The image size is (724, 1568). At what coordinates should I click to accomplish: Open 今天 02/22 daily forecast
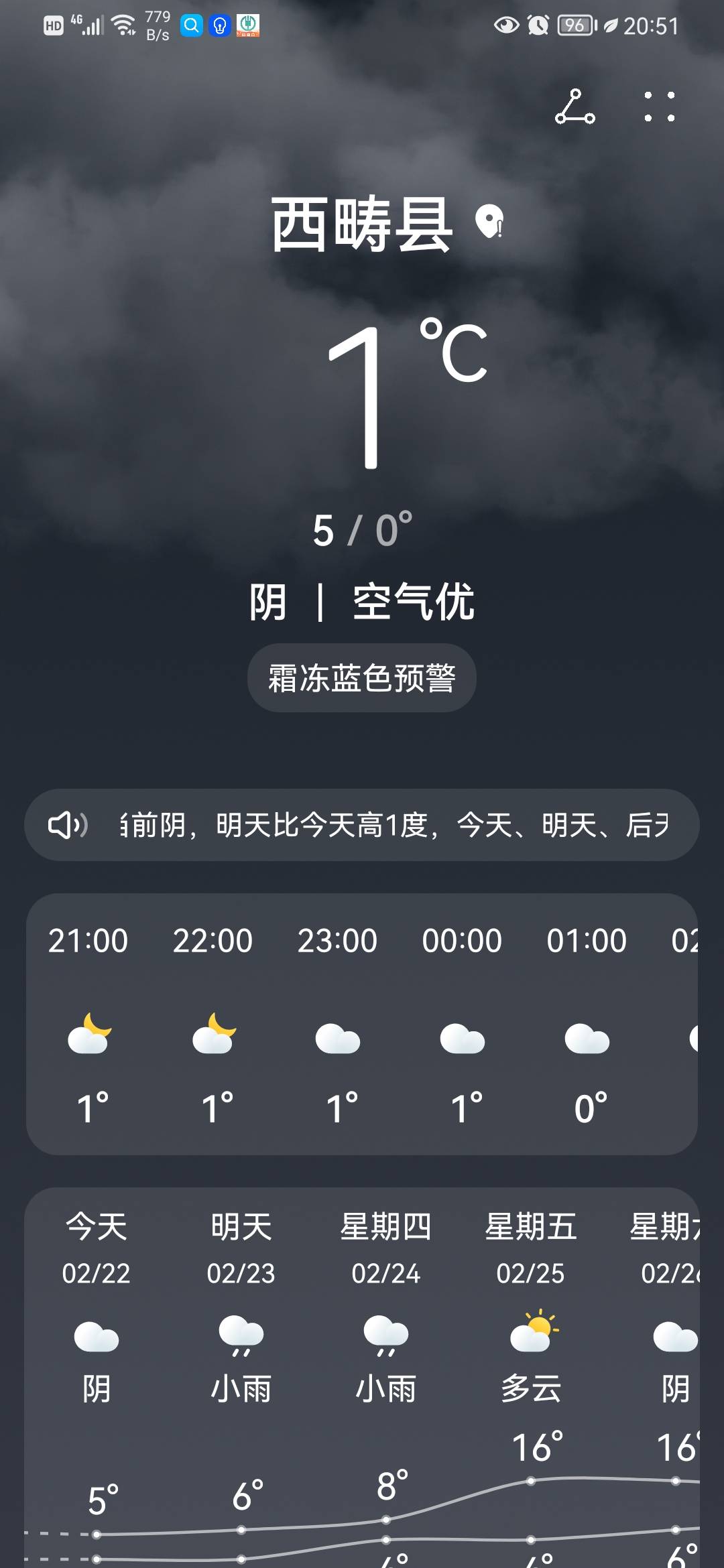point(97,1307)
